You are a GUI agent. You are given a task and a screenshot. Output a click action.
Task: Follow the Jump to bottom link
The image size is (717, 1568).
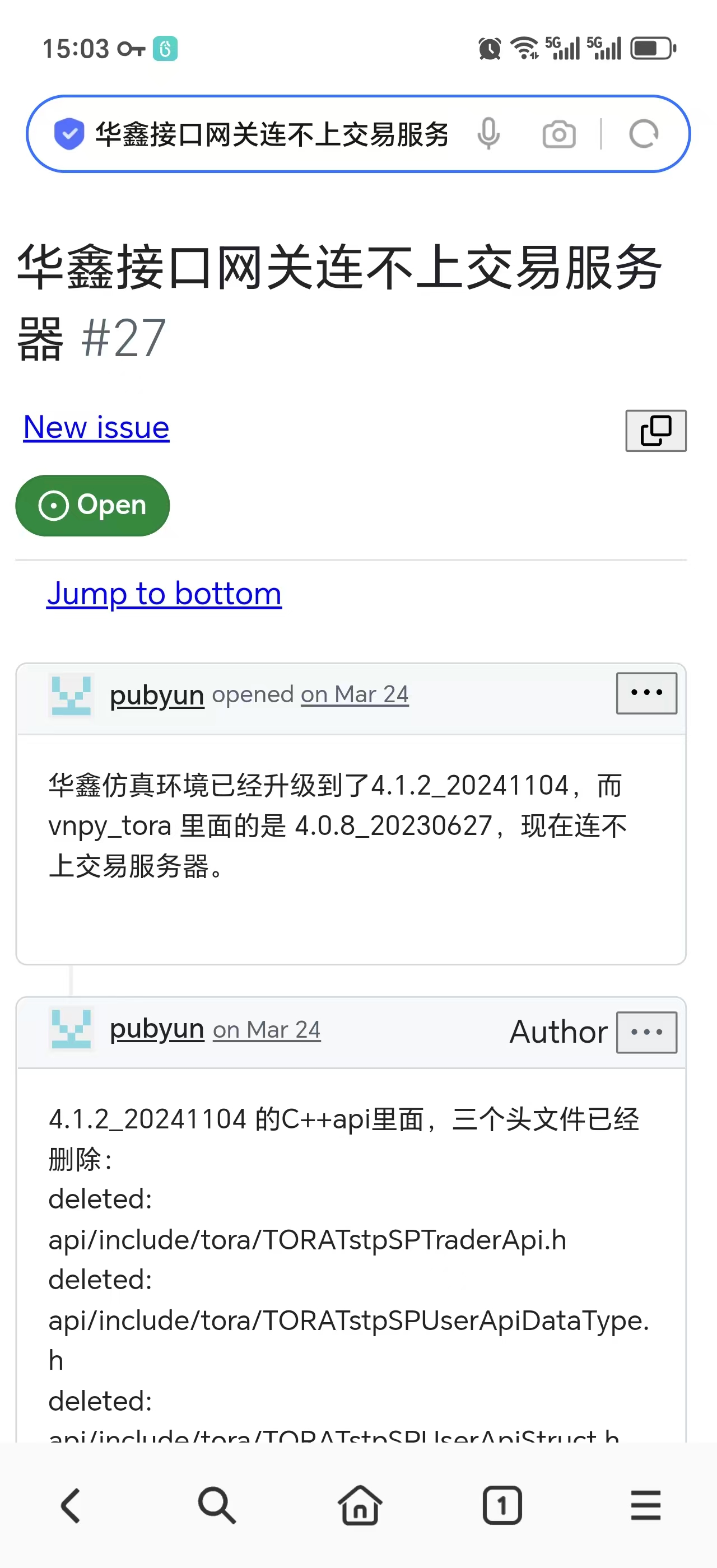coord(164,594)
